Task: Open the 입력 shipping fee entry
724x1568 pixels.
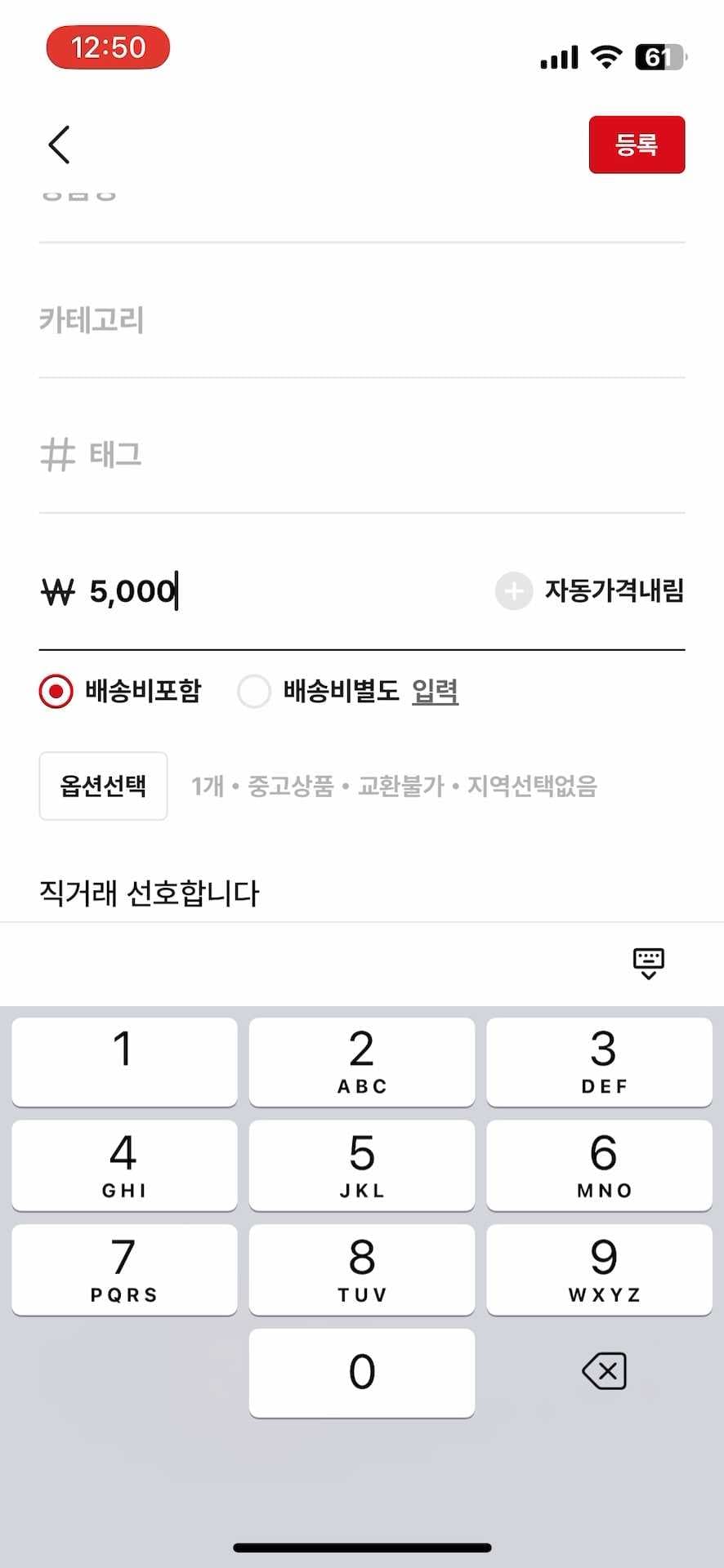Action: (434, 691)
